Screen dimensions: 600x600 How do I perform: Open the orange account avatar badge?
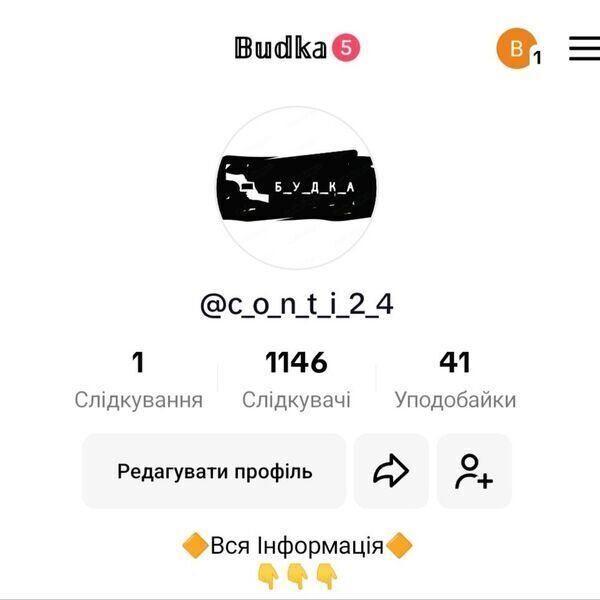(517, 48)
